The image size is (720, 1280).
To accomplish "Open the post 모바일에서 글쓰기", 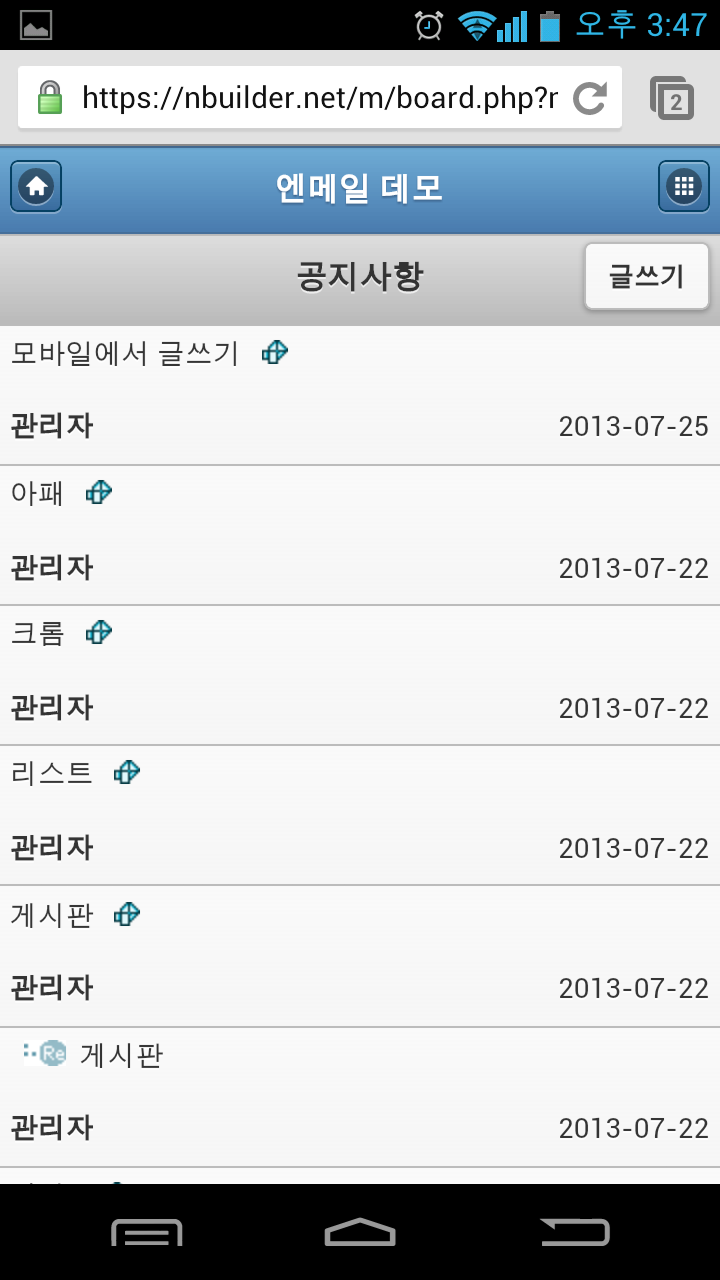I will click(125, 353).
